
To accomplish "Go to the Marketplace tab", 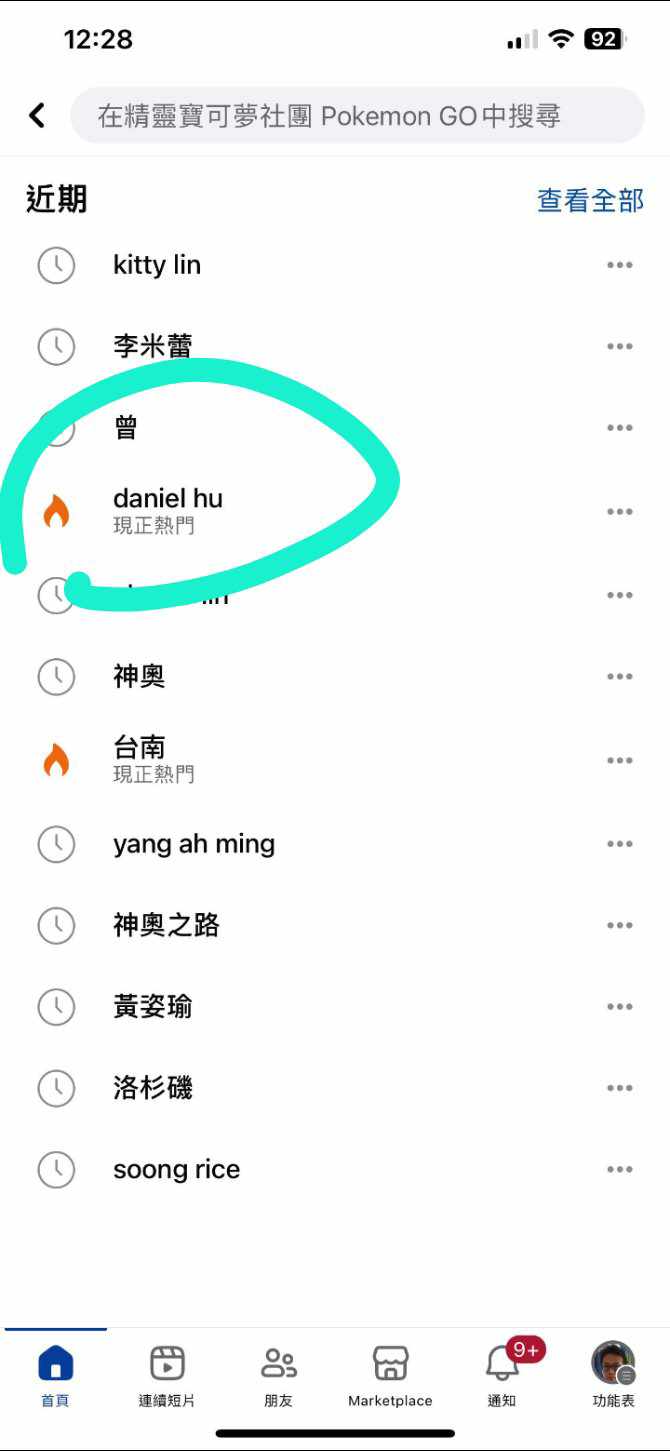I will coord(390,1375).
